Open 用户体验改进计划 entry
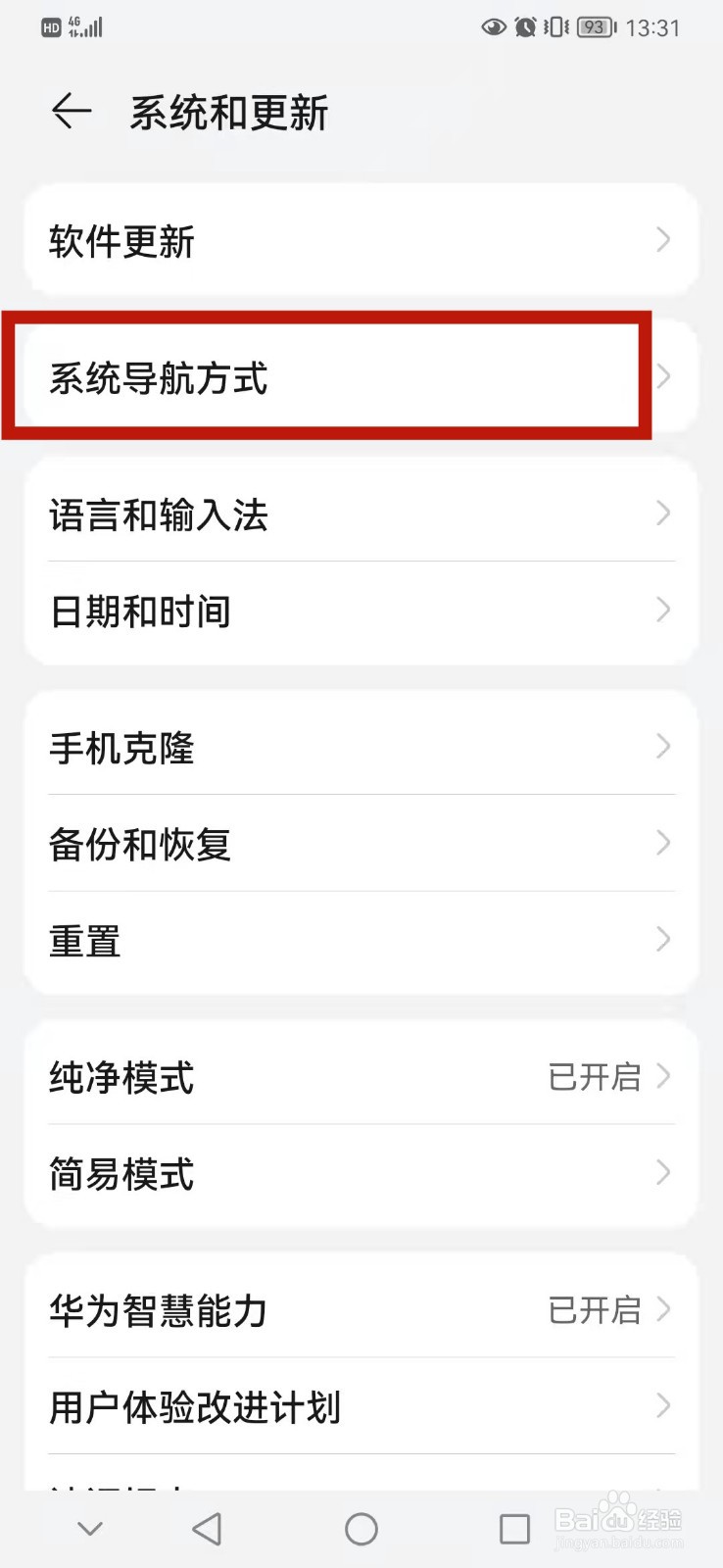 361,1406
